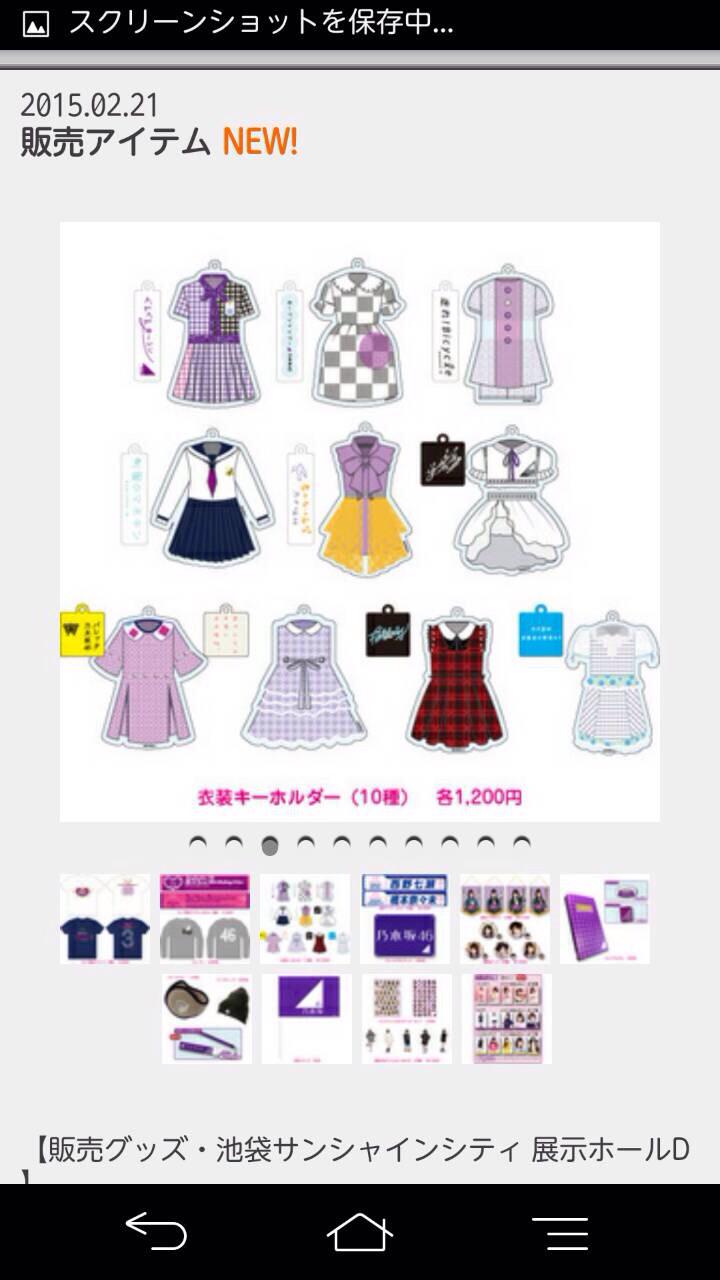This screenshot has height=1280, width=720.
Task: Open the purple flag thumbnail
Action: pos(307,1019)
